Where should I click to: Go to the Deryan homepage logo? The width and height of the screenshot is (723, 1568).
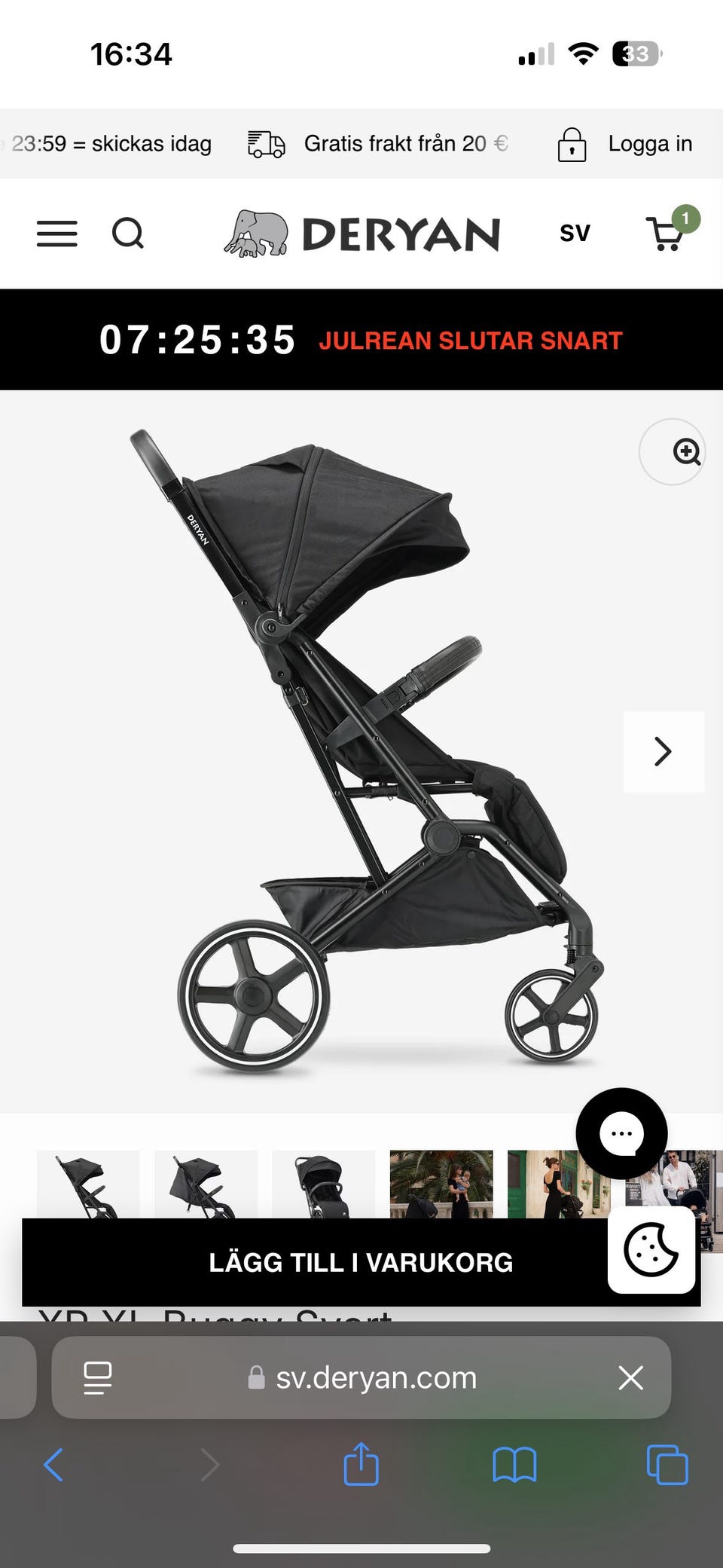[362, 234]
